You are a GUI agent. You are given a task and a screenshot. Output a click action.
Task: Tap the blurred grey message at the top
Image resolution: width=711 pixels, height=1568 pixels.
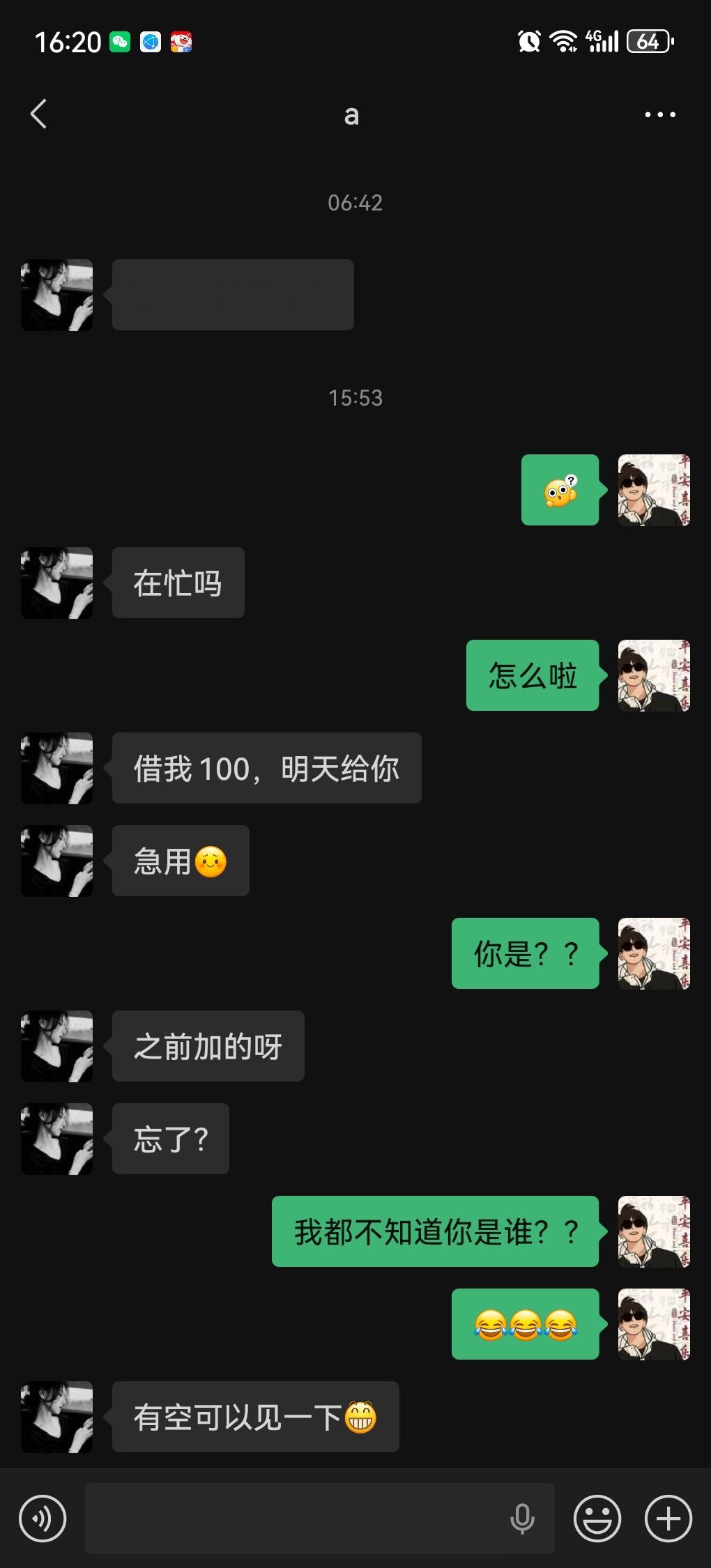(x=232, y=294)
